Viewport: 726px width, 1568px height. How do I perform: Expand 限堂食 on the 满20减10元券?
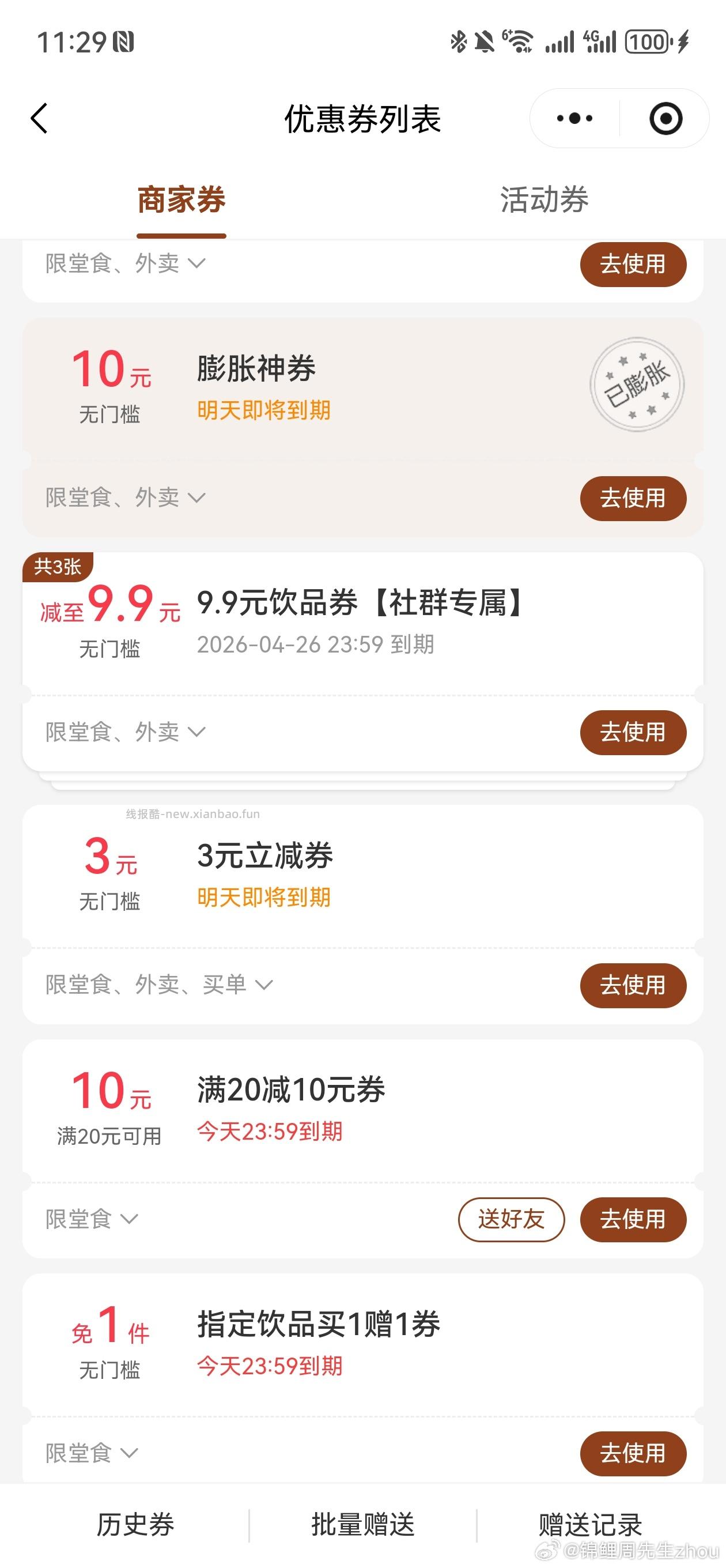point(87,1219)
